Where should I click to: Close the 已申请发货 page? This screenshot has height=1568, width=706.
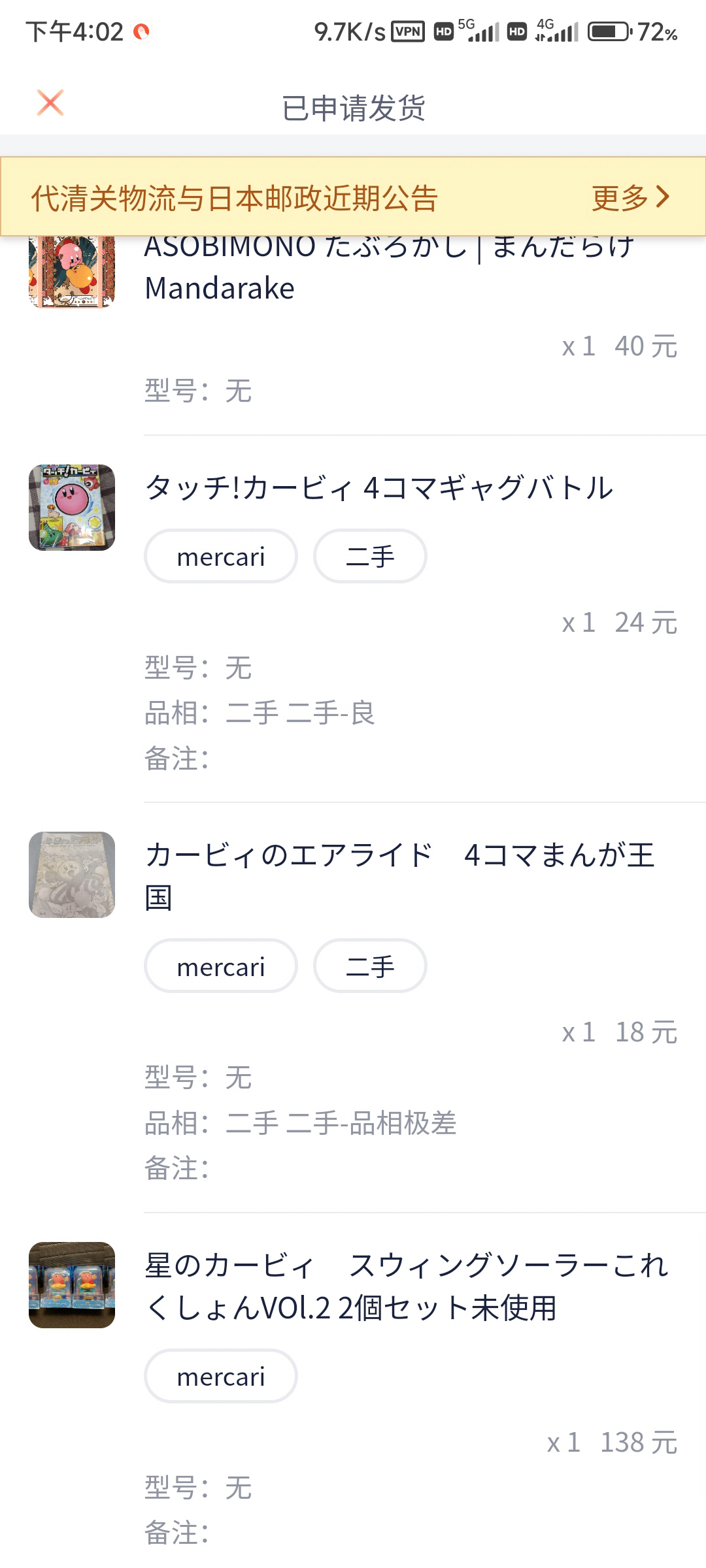[50, 103]
